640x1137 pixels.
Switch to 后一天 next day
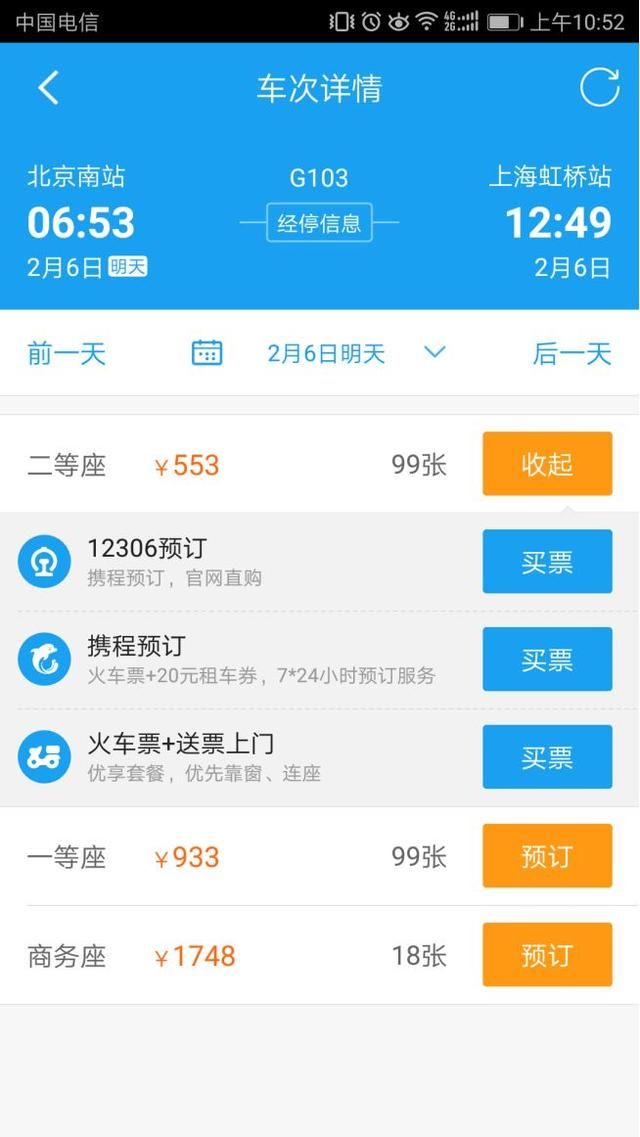click(572, 354)
